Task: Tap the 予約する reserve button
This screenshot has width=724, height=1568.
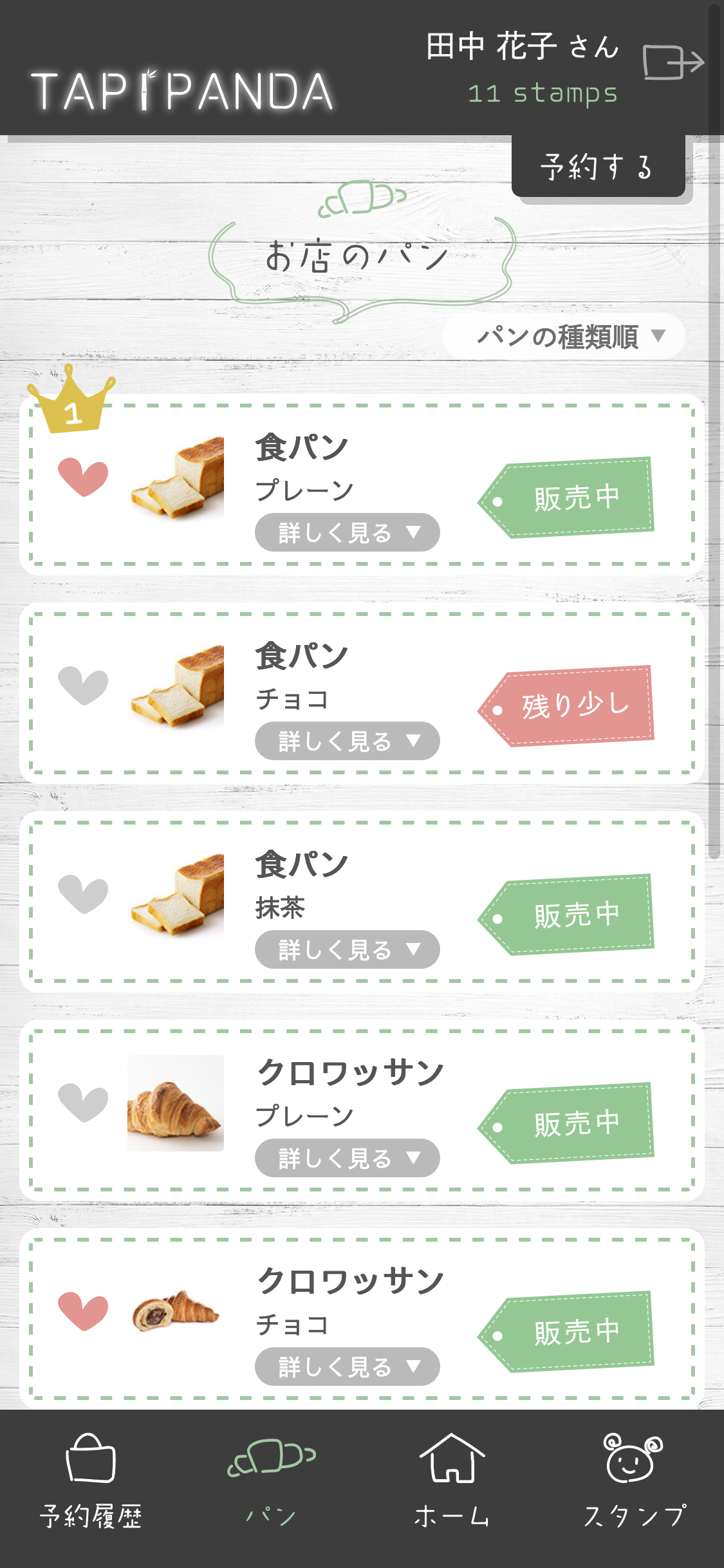Action: click(598, 167)
